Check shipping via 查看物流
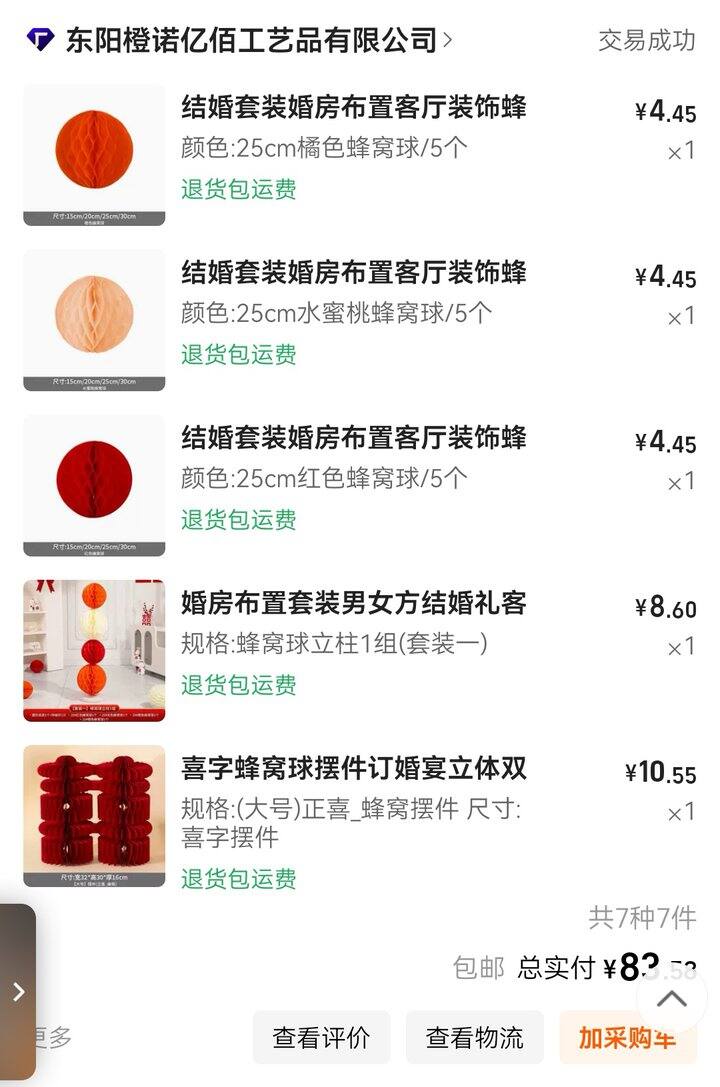 474,1037
